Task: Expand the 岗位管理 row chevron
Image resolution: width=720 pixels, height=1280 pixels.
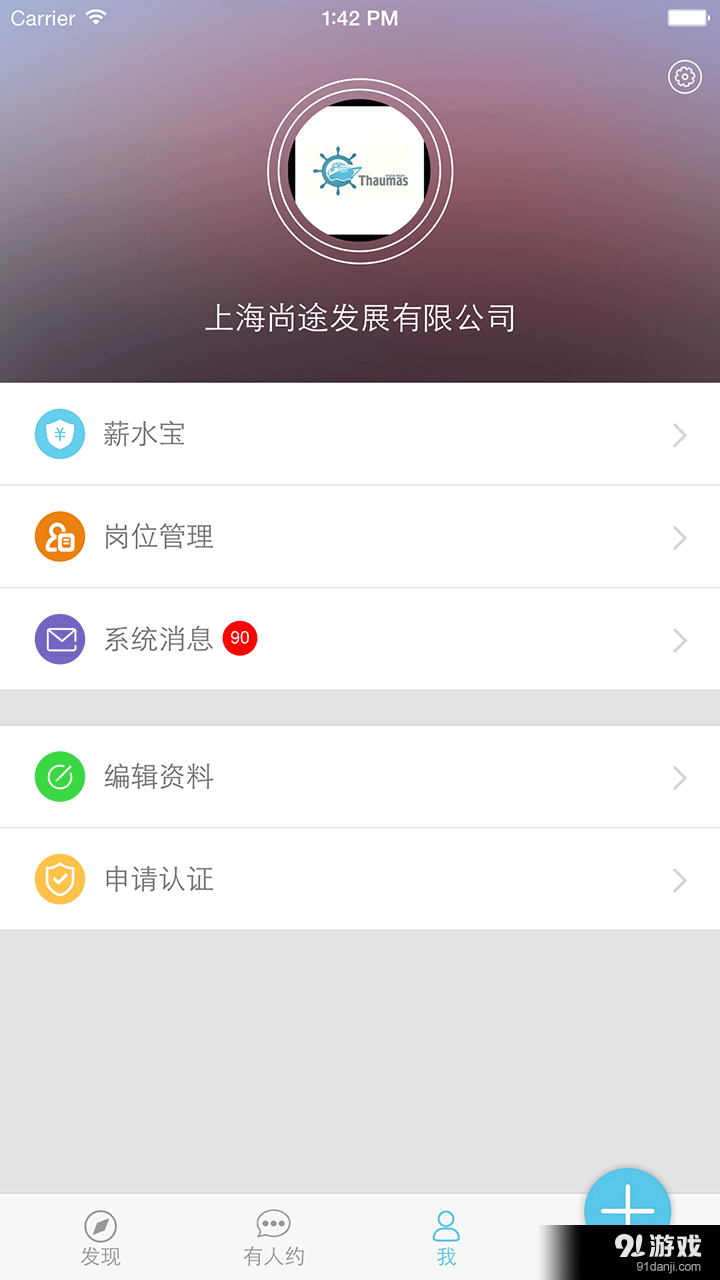Action: pyautogui.click(x=679, y=537)
